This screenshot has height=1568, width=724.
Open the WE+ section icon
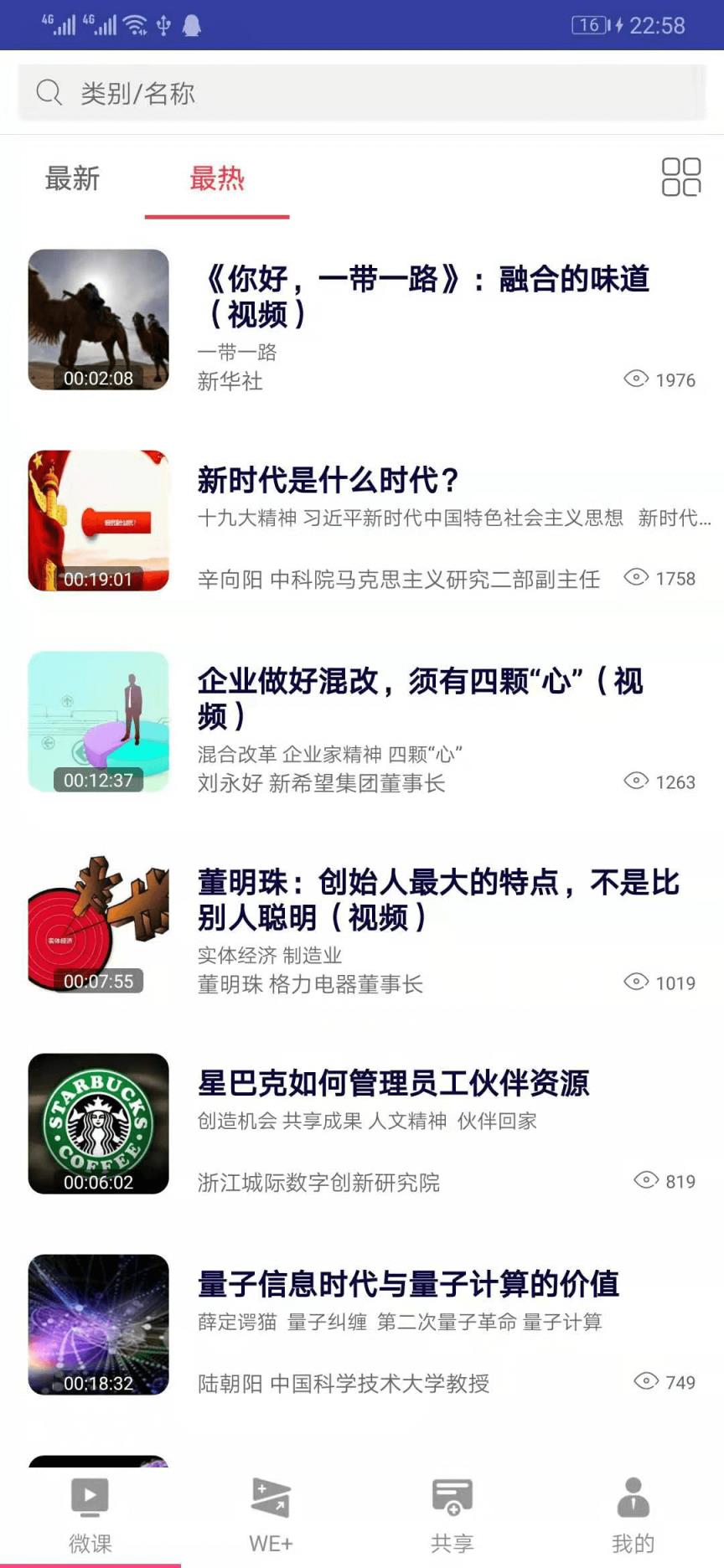[270, 1499]
